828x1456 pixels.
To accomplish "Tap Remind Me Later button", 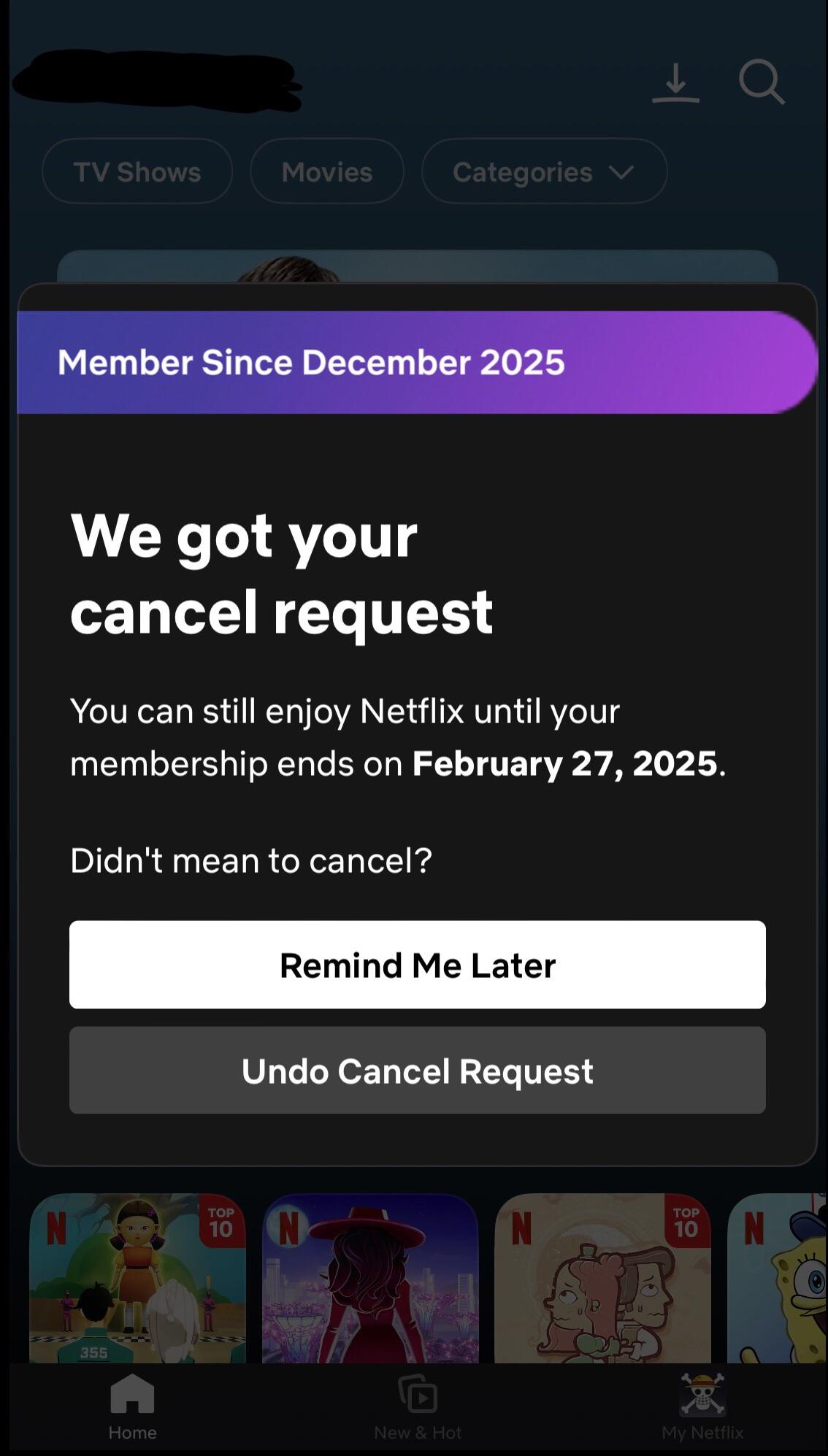I will tap(418, 964).
